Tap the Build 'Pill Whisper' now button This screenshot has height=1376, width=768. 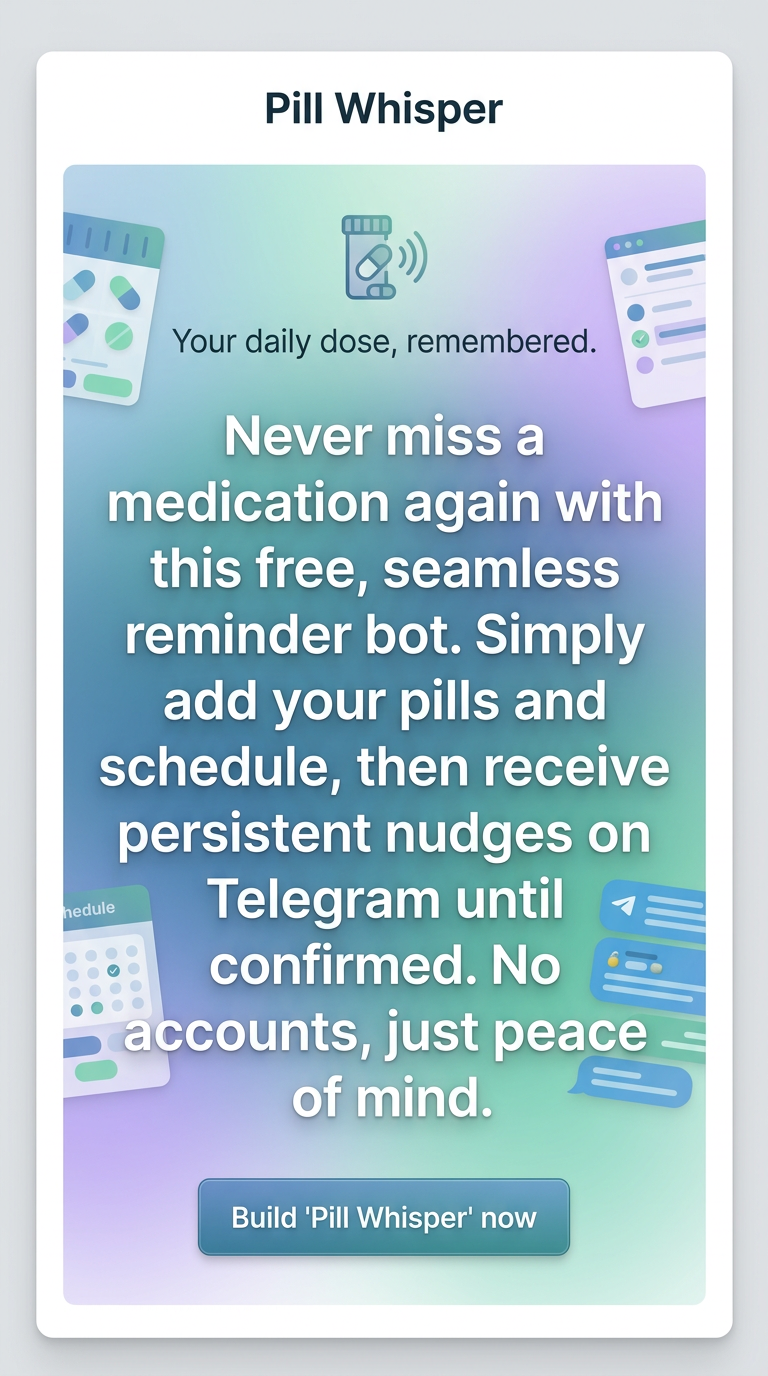(x=384, y=1217)
